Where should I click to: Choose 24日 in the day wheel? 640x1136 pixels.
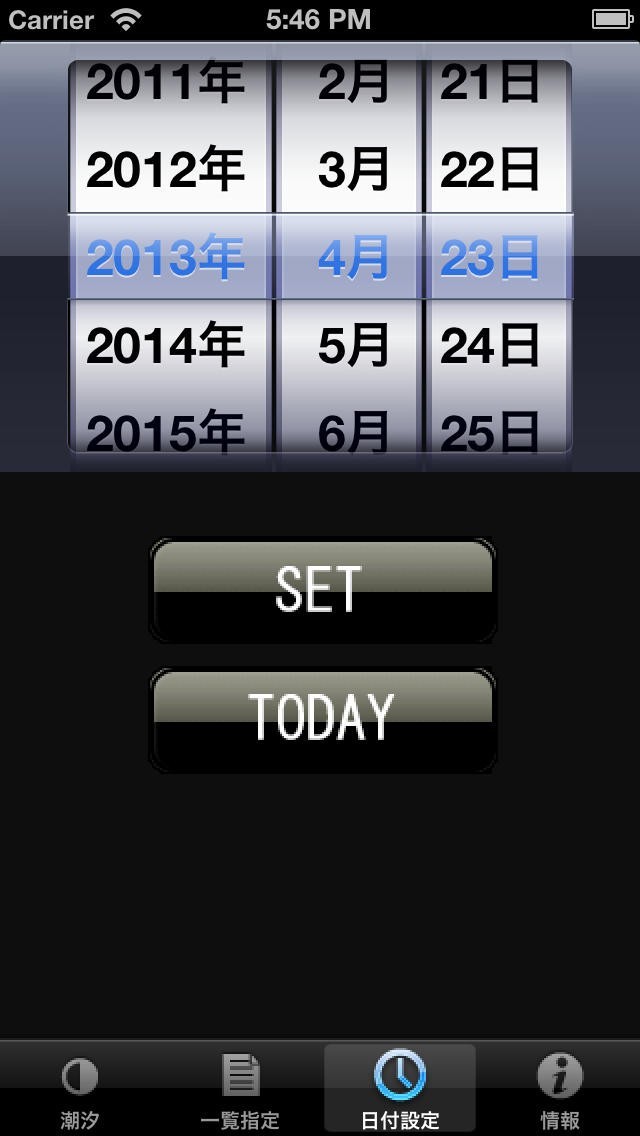[x=490, y=346]
